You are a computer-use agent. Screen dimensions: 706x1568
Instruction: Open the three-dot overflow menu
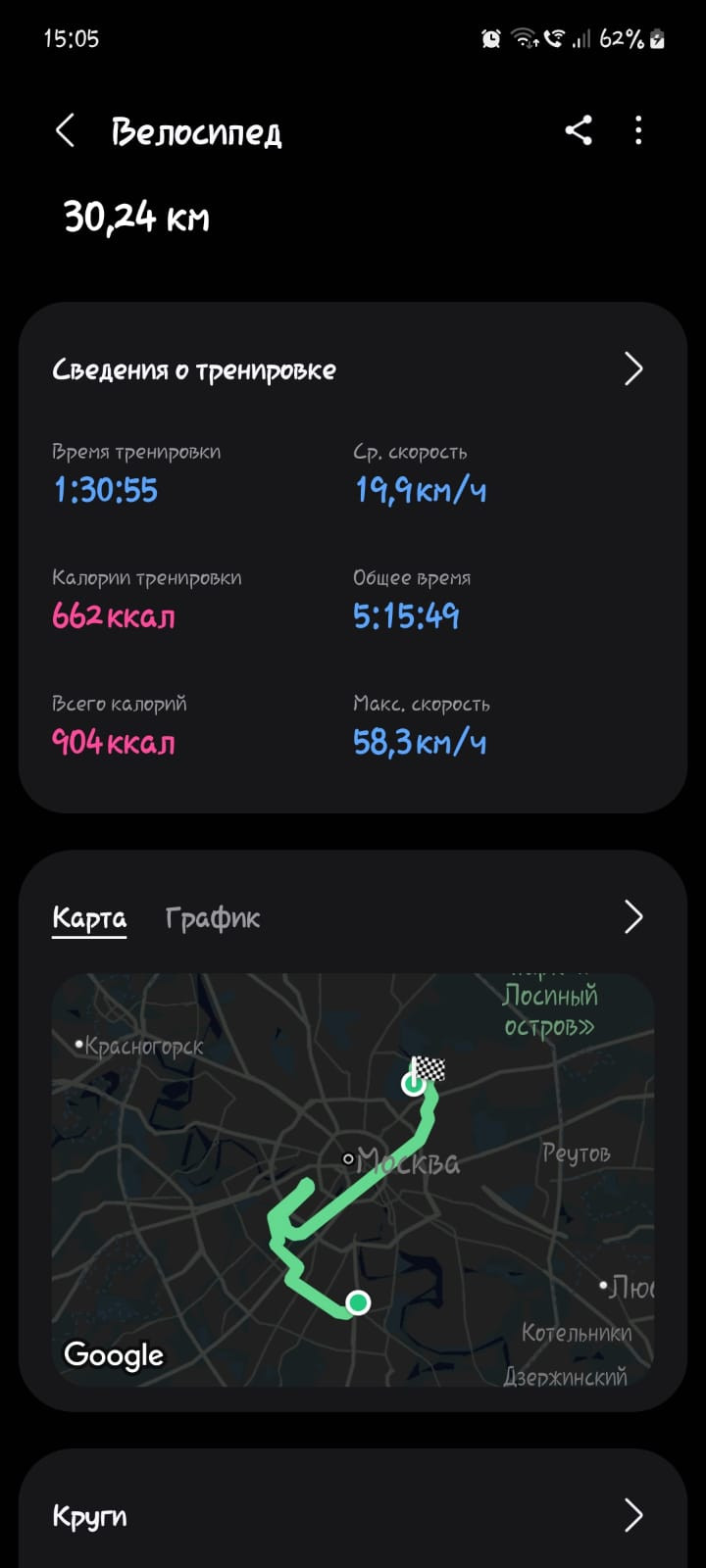[638, 130]
